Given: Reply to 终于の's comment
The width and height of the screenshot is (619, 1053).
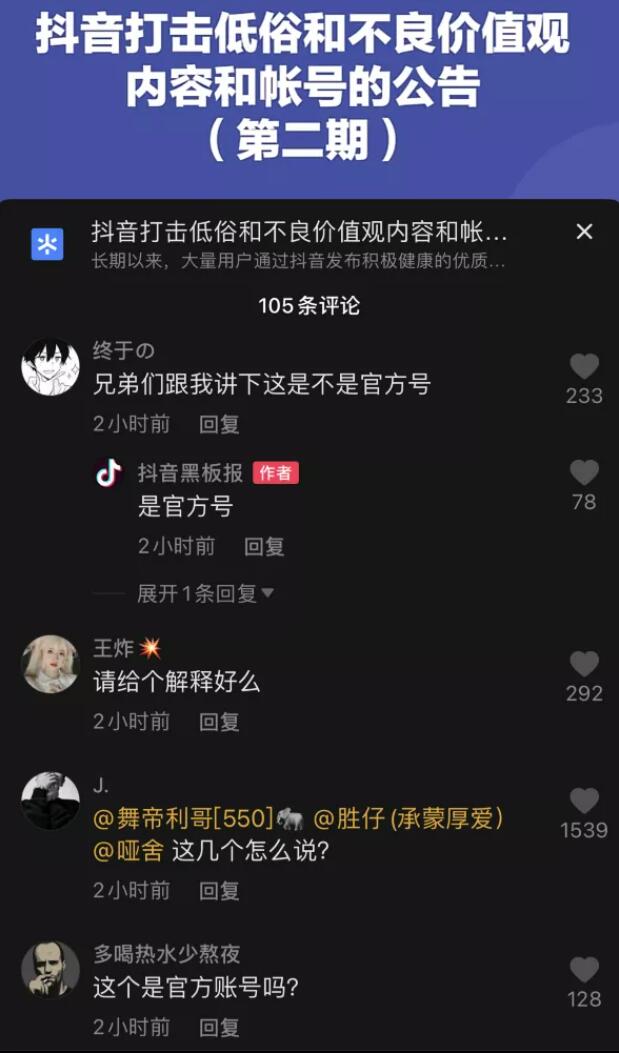Looking at the screenshot, I should coord(219,424).
